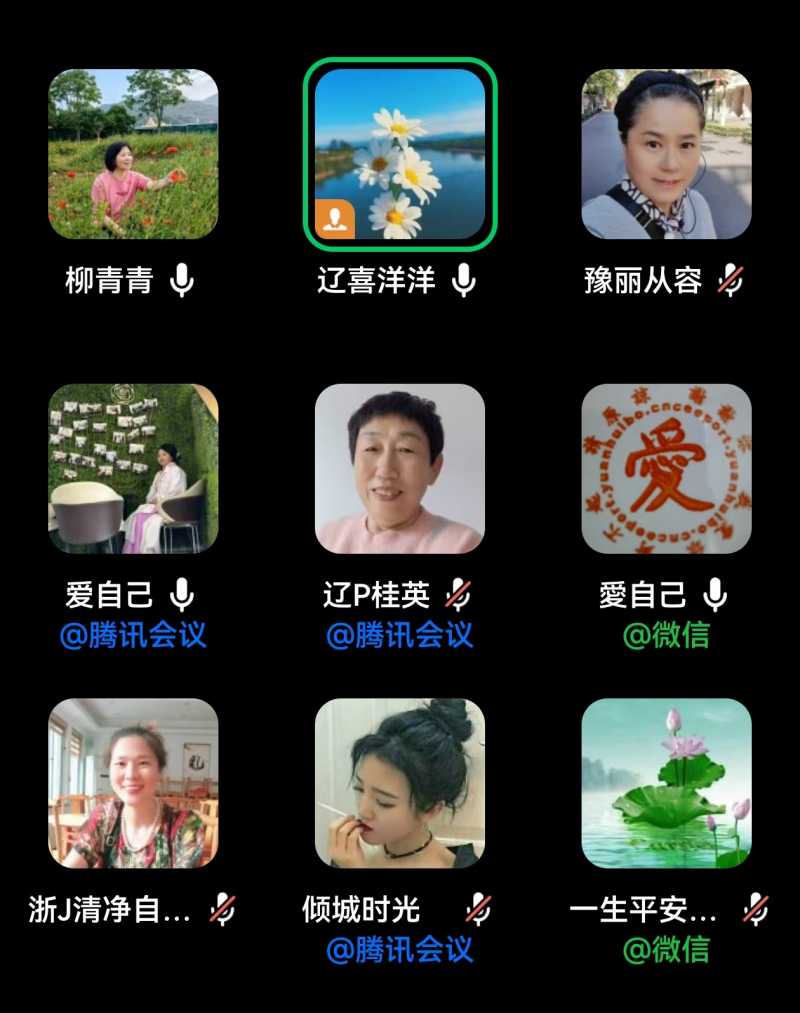Tap the 爱自己 tile from 腾讯会议
This screenshot has height=1013, width=800.
133,469
